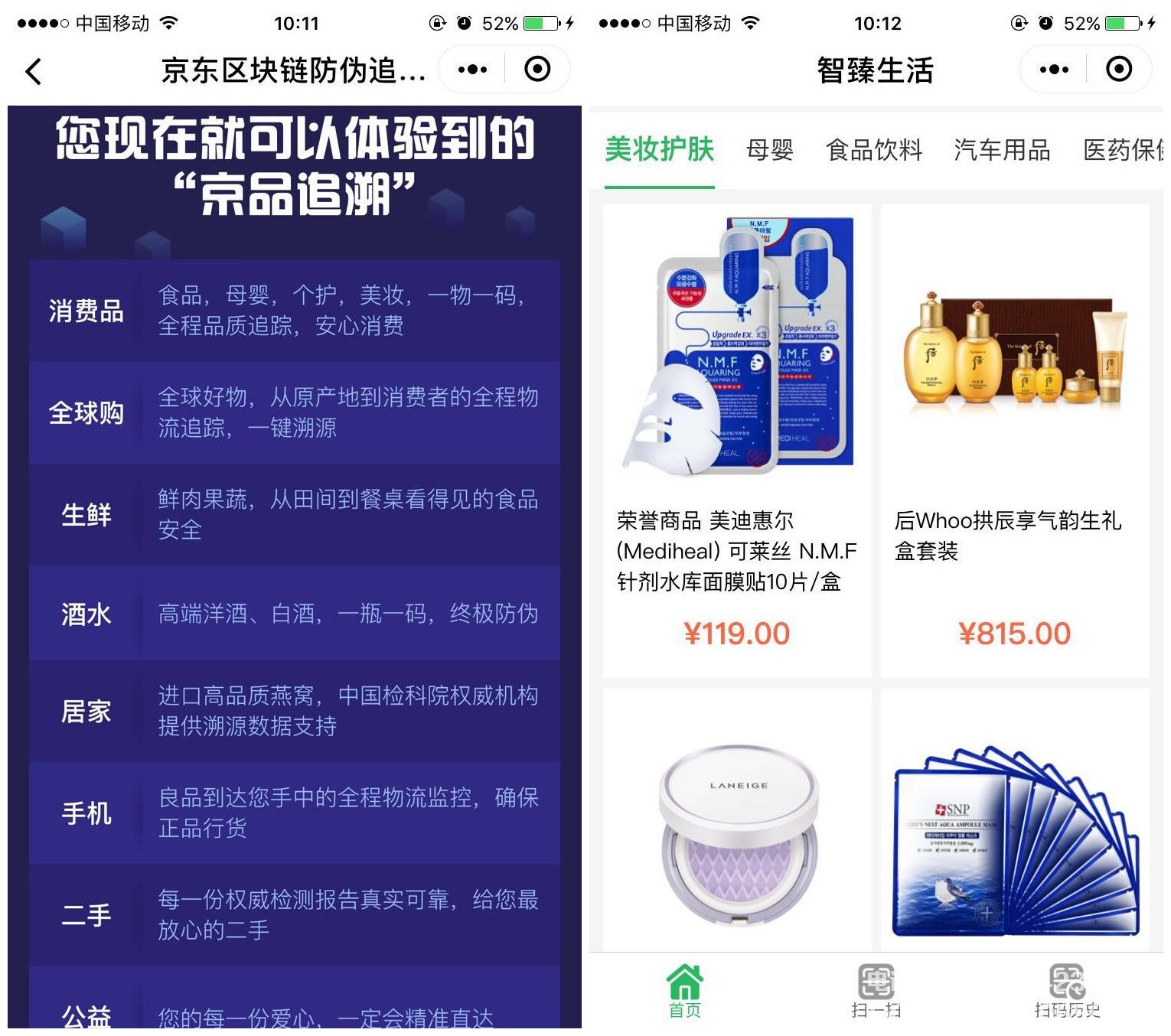
Task: Open the more menu on 智臻生活 page
Action: [1054, 70]
